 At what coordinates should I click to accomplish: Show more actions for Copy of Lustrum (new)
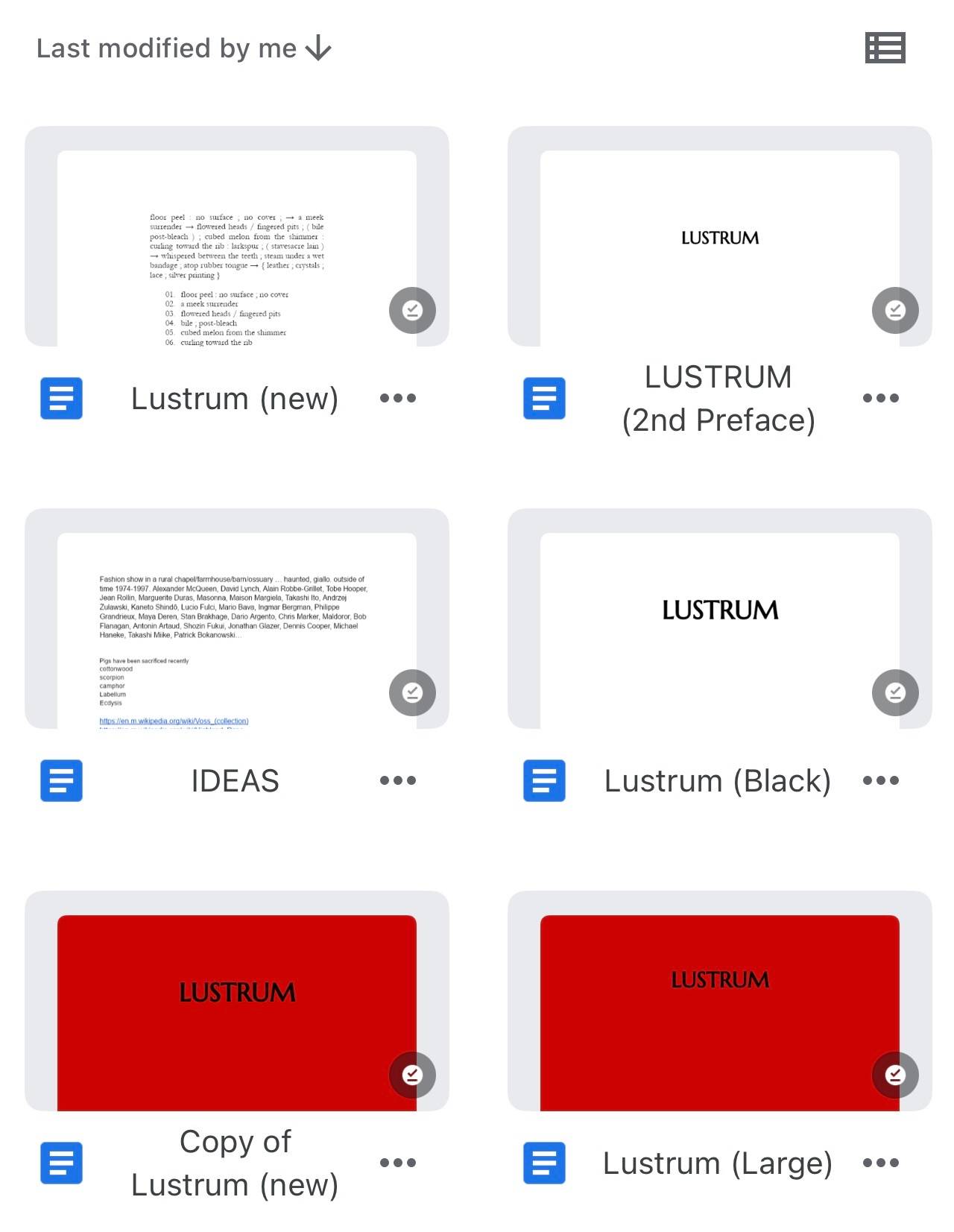[x=398, y=1163]
